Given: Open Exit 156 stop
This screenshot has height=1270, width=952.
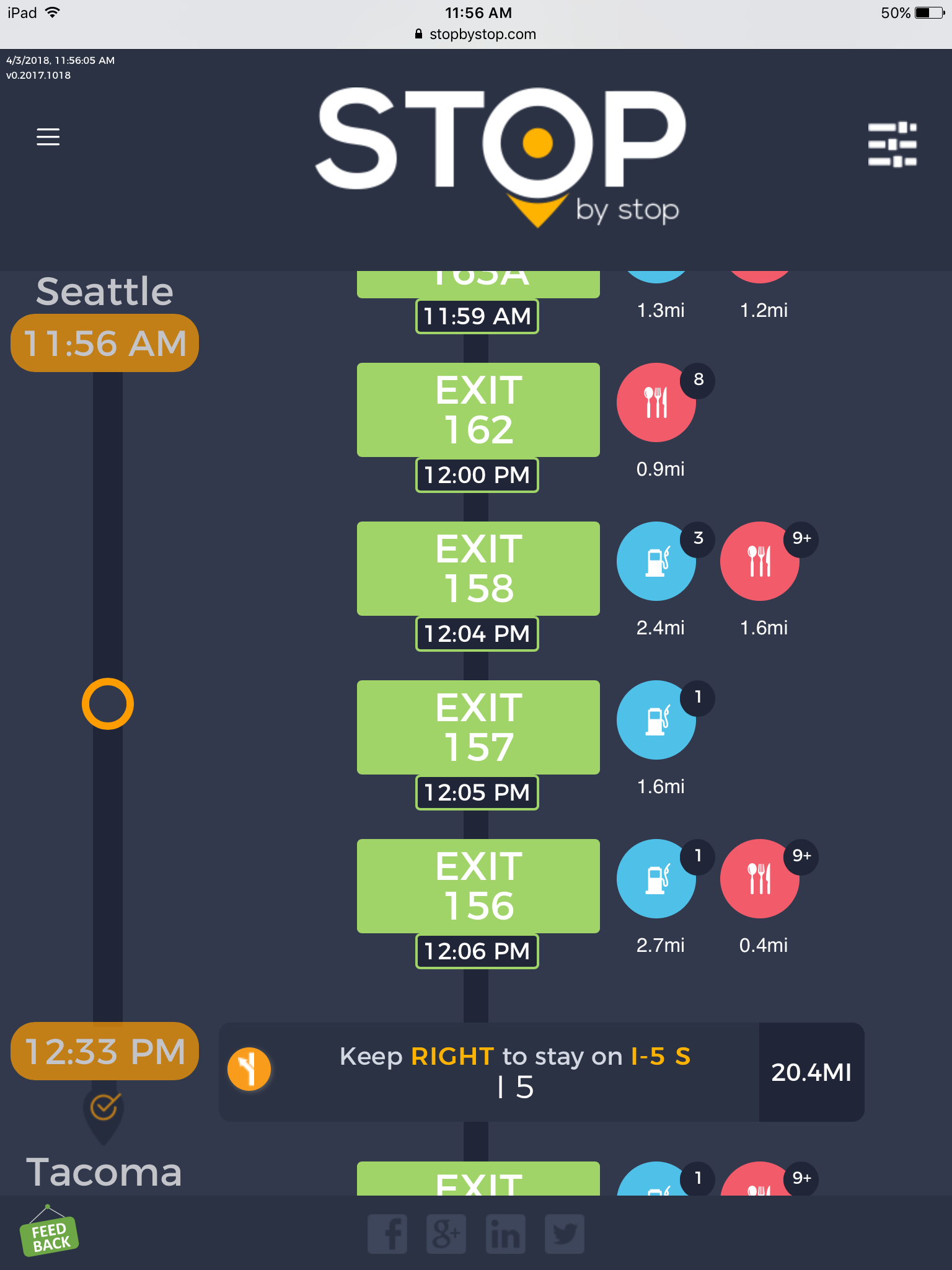Looking at the screenshot, I should (x=478, y=886).
